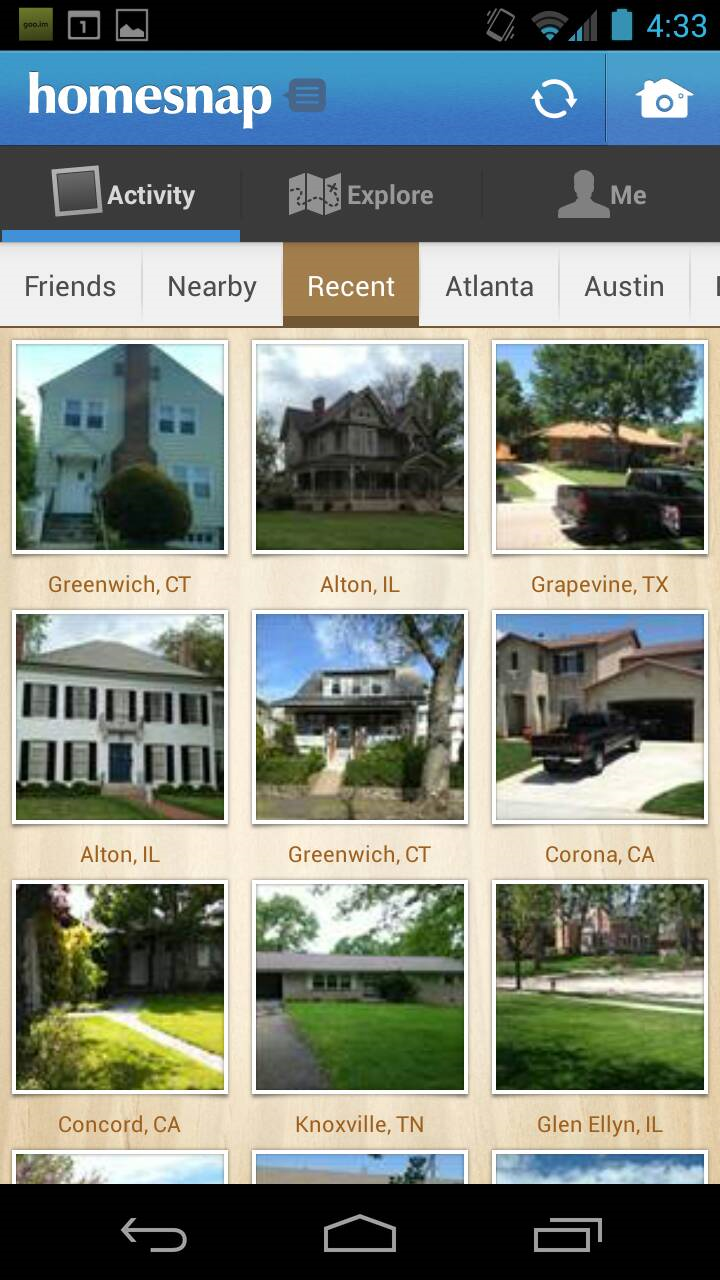This screenshot has height=1280, width=720.
Task: Switch to the Me tab
Action: click(600, 194)
